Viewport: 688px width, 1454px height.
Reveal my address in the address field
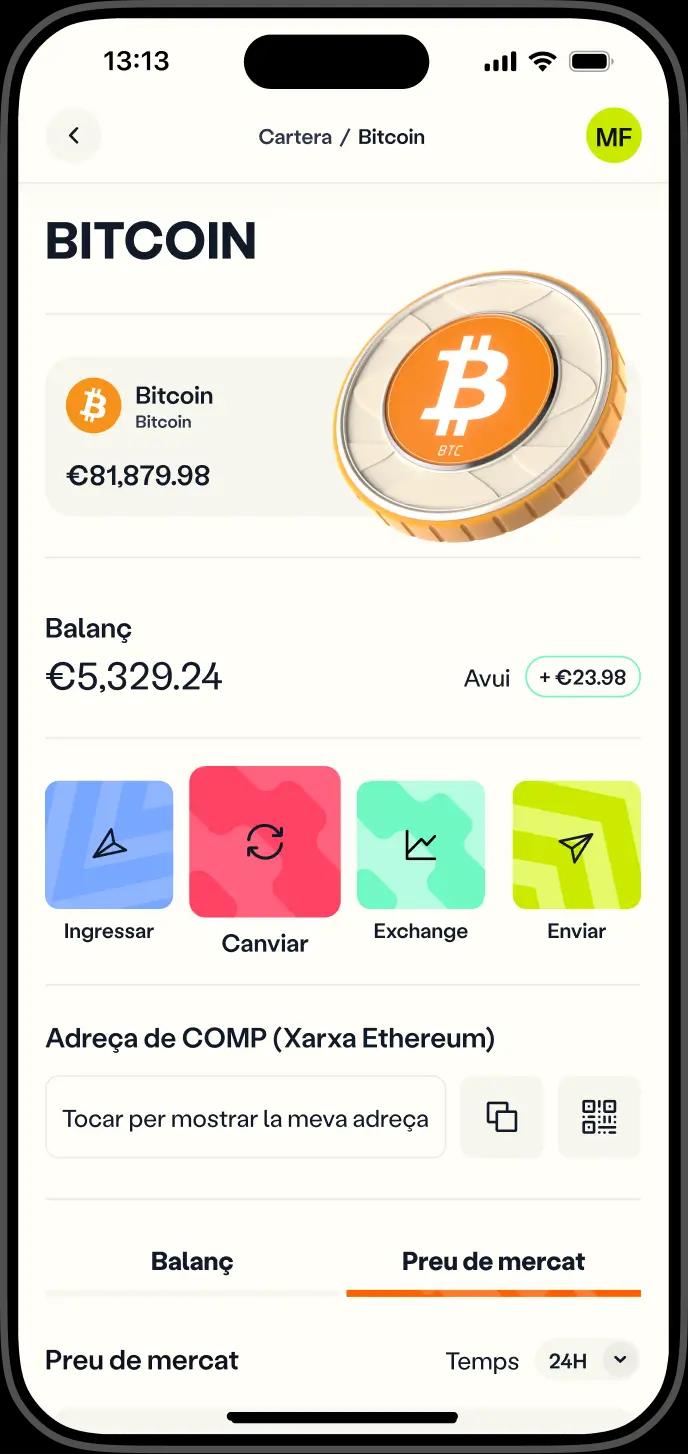(245, 1118)
